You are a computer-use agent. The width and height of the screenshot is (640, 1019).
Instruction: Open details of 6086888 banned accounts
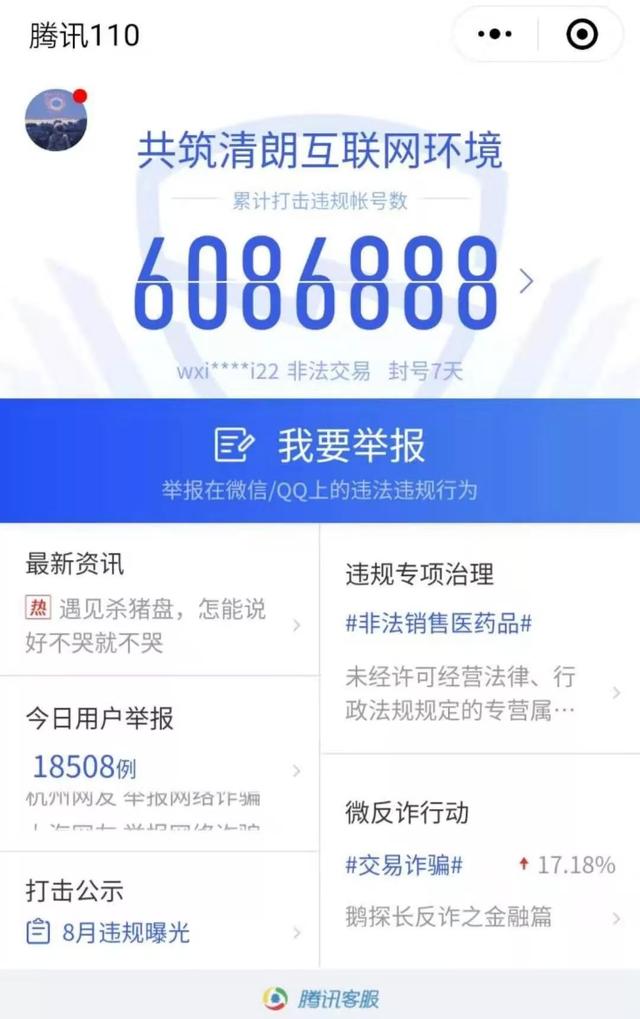pos(526,281)
